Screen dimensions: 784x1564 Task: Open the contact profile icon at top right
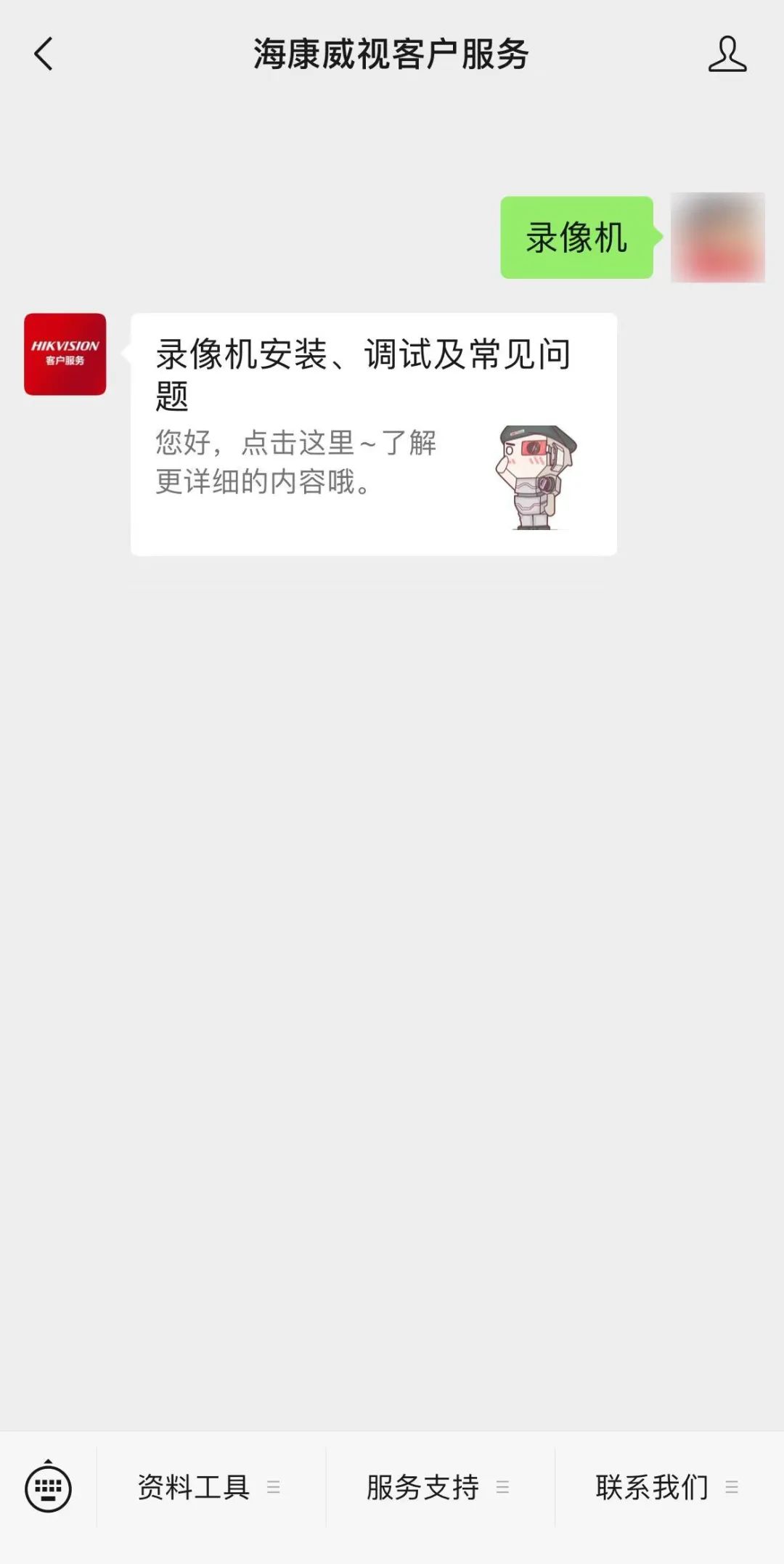728,54
